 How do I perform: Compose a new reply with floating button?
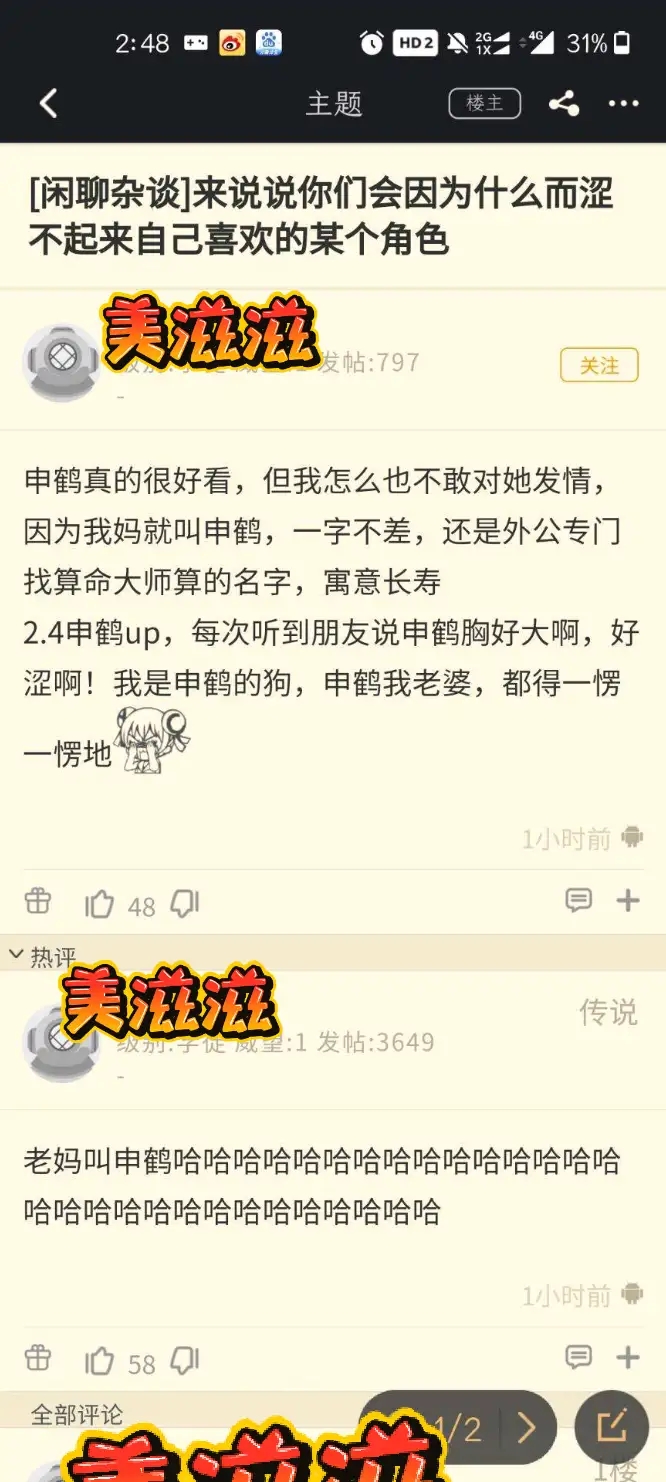[x=612, y=1427]
